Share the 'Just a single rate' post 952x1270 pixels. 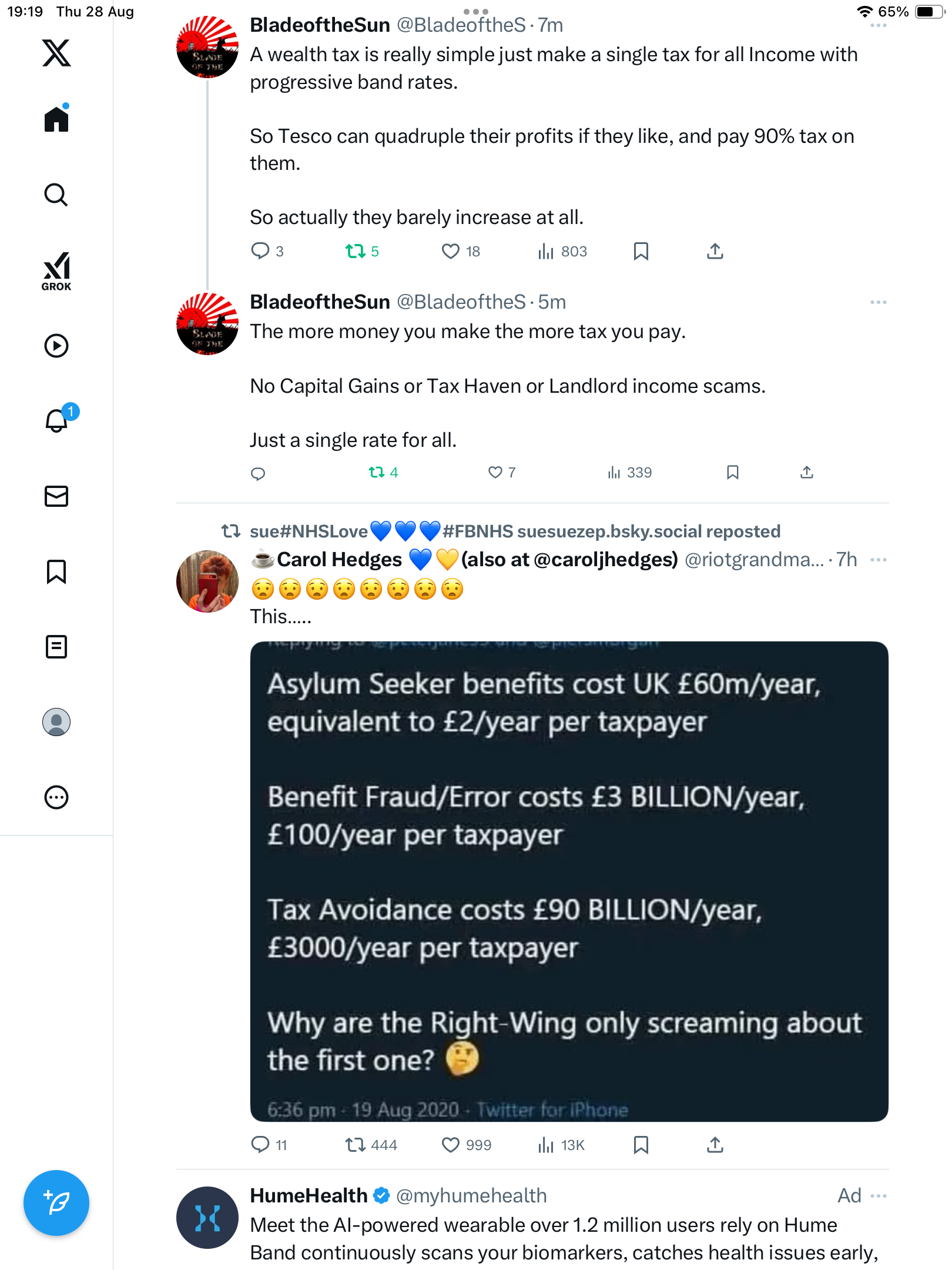[x=806, y=473]
